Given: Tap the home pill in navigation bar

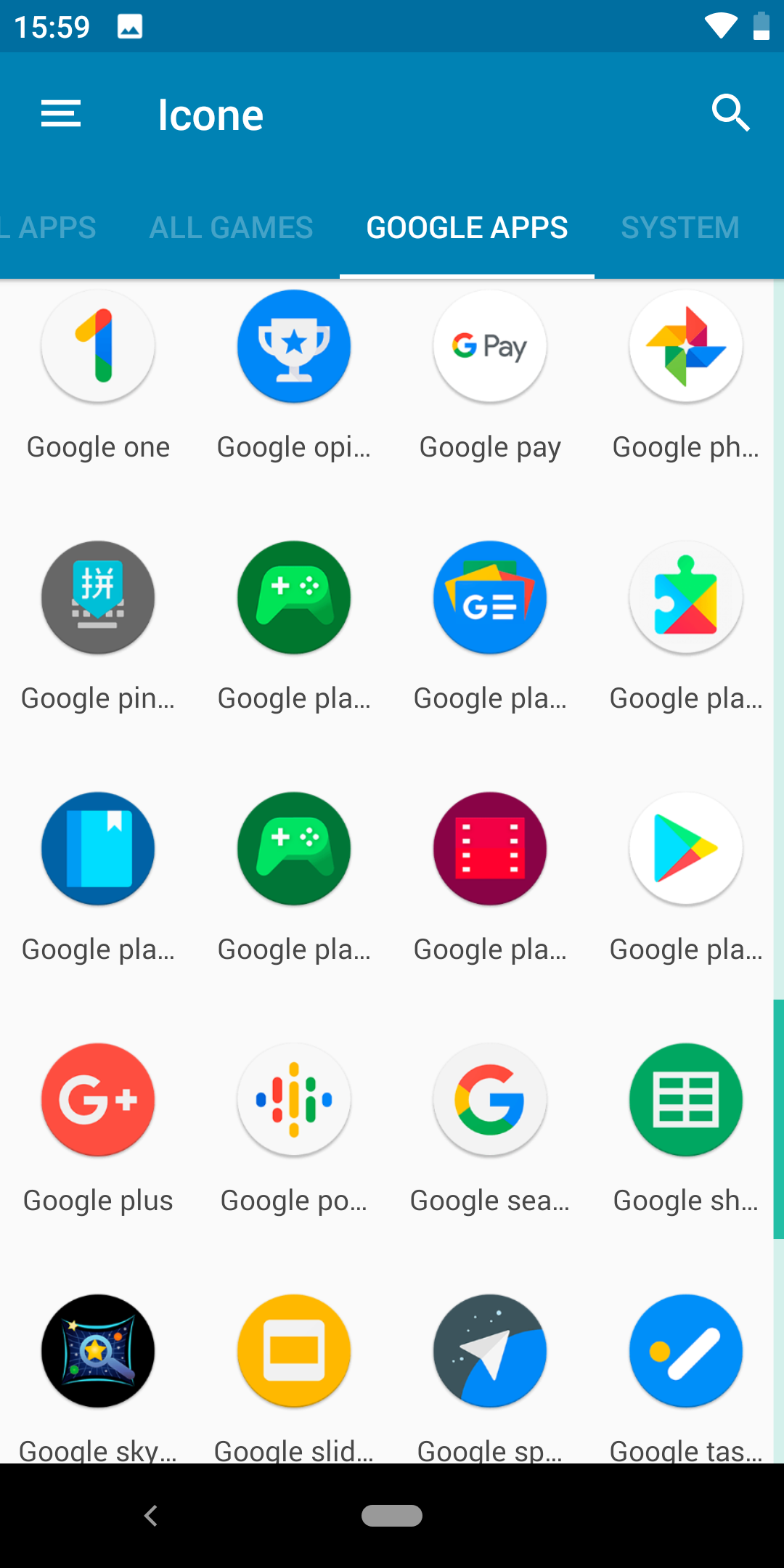Looking at the screenshot, I should tap(392, 1516).
